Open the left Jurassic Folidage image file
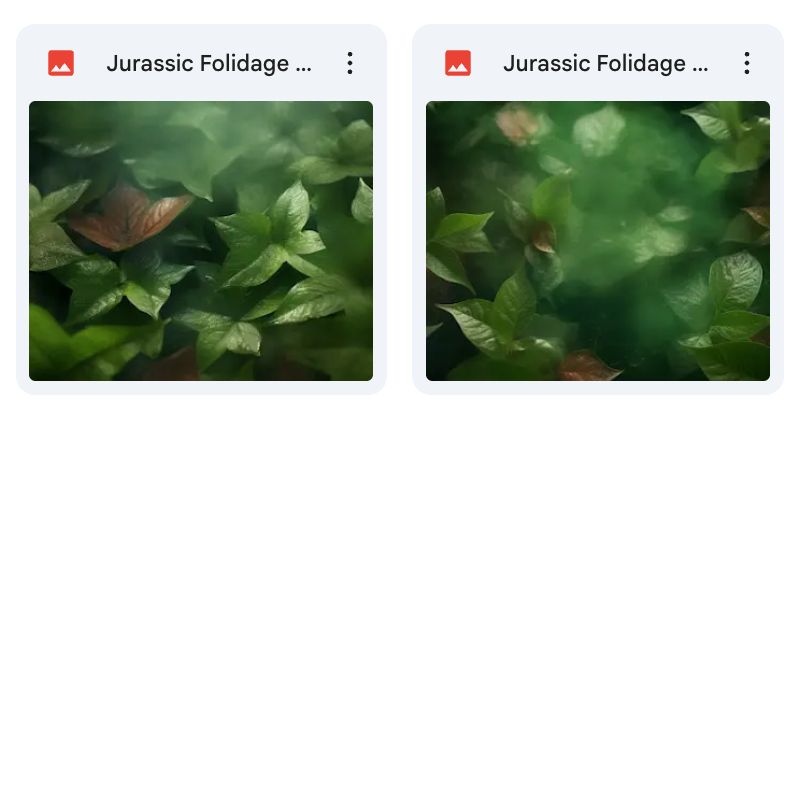This screenshot has height=794, width=800. pos(201,240)
